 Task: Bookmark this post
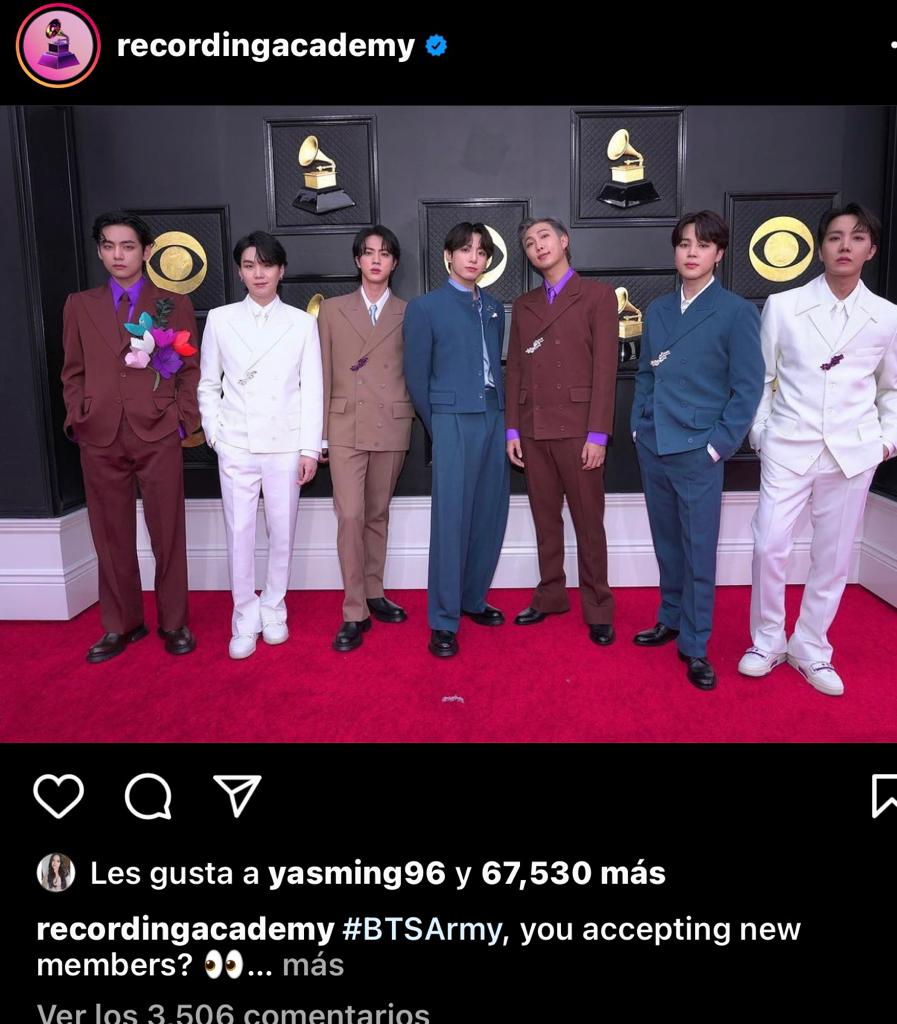coord(884,796)
